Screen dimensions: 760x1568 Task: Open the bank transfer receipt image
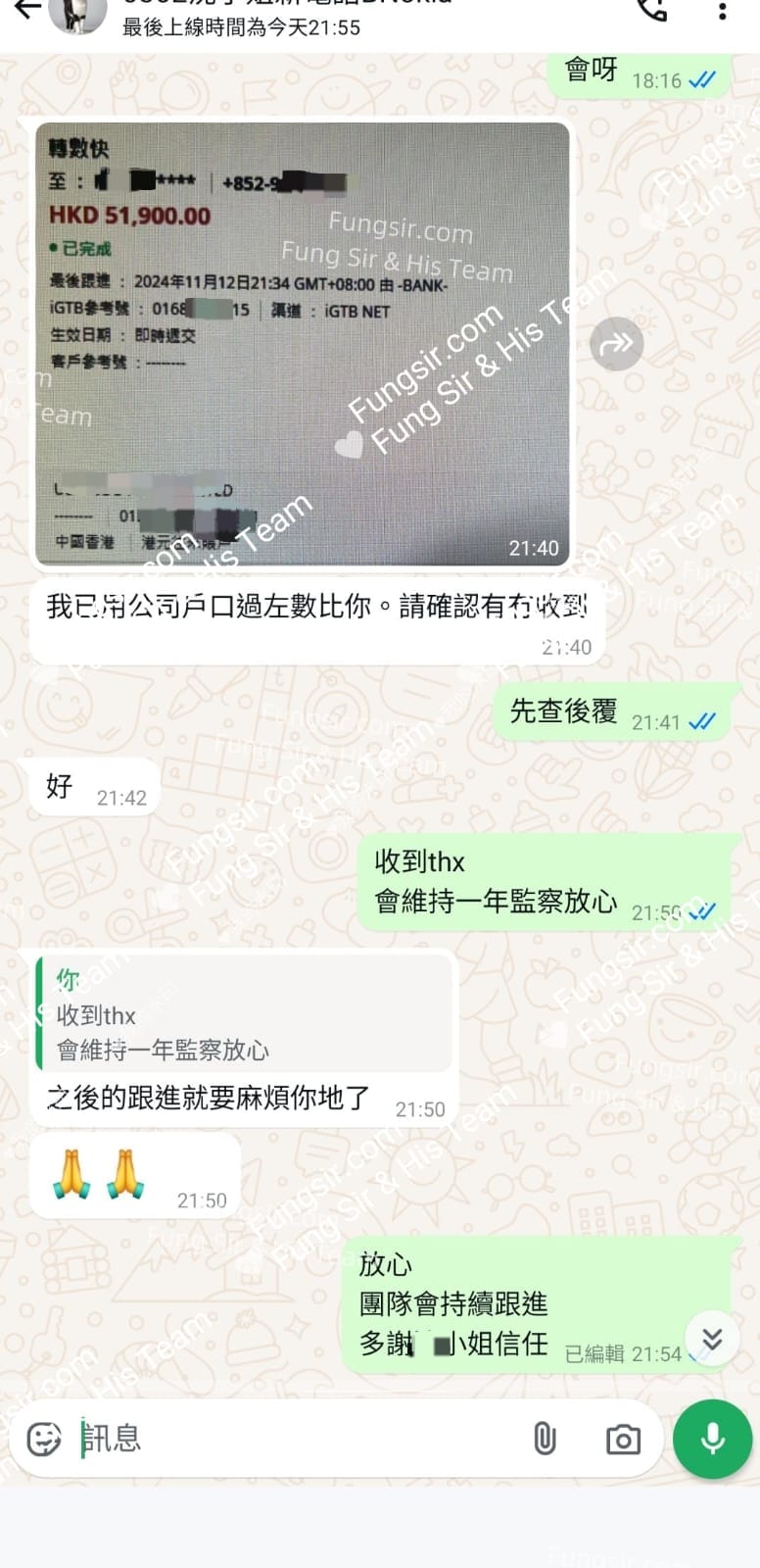click(303, 344)
